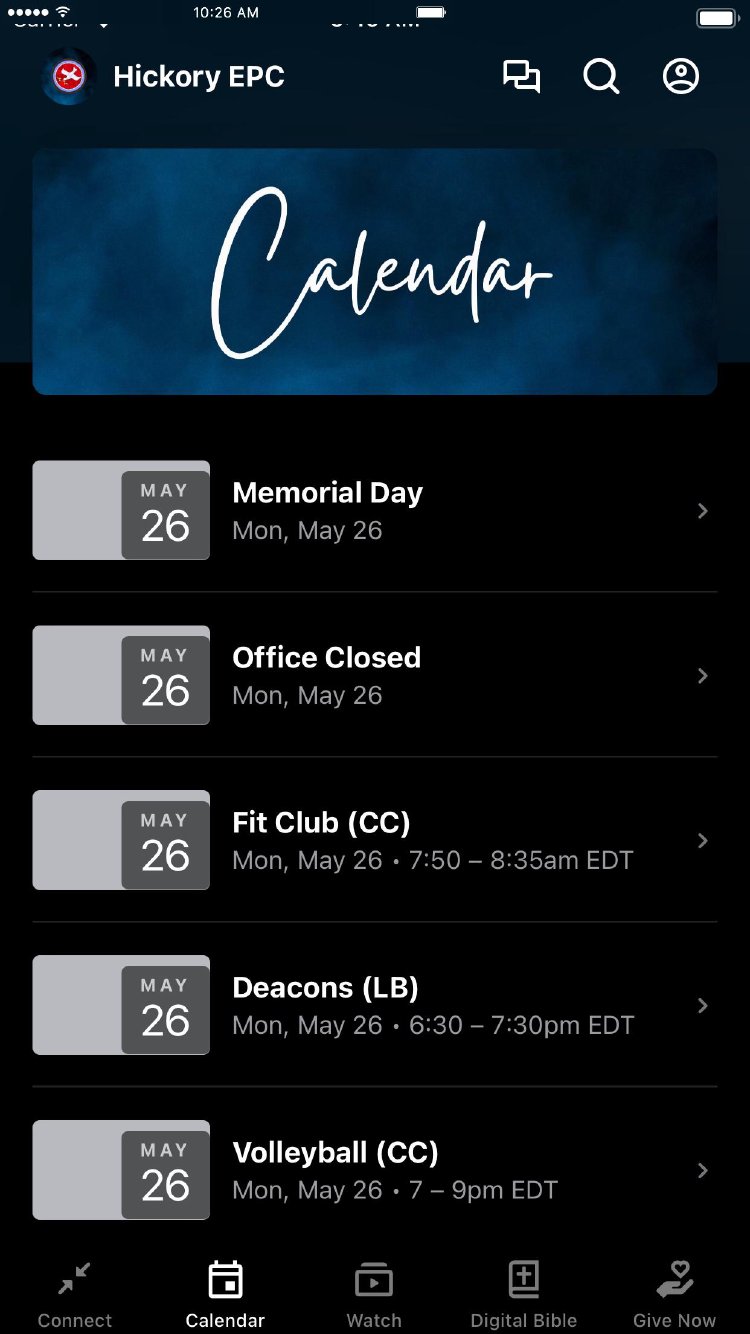Open the Memorial Day event
Screen dimensions: 750x1334
[x=374, y=510]
